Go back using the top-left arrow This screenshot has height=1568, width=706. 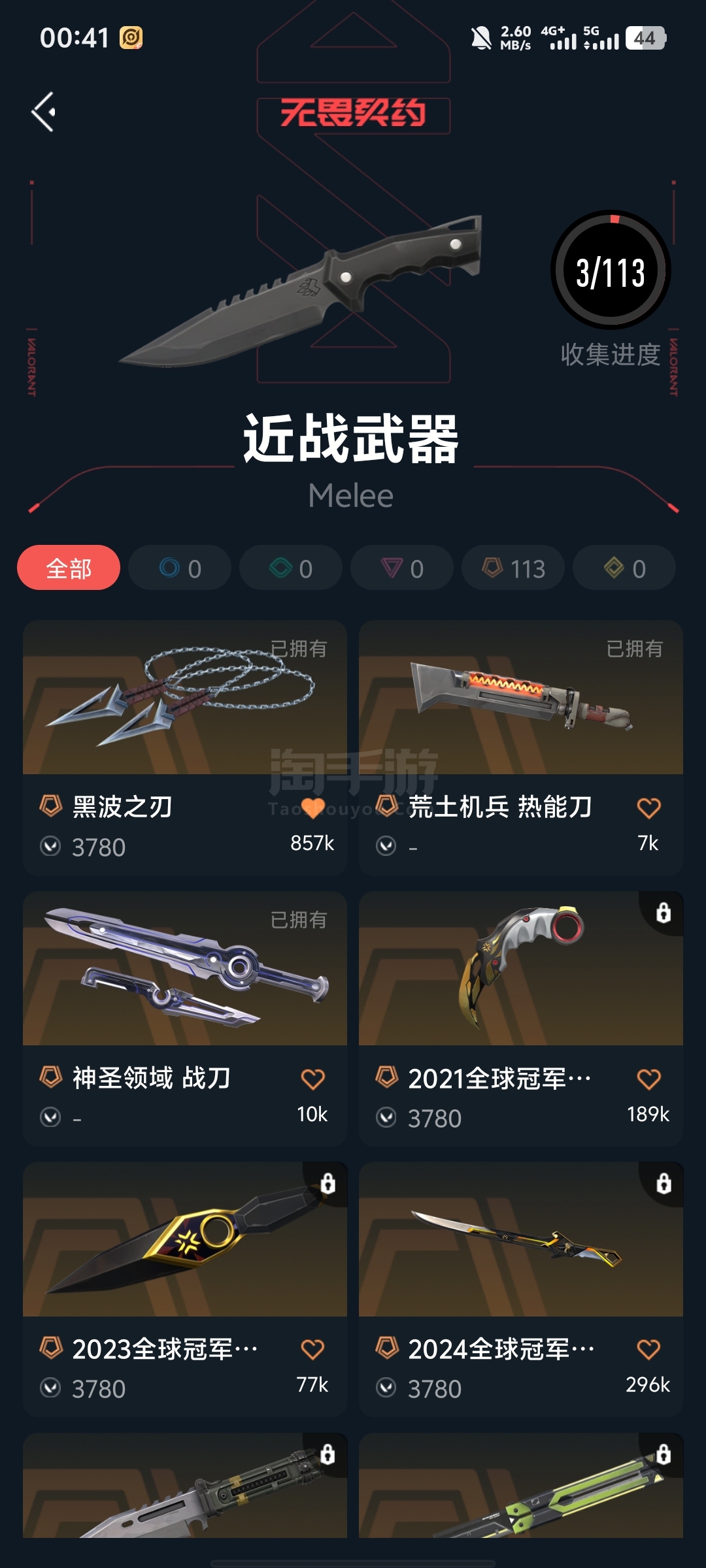tap(44, 112)
